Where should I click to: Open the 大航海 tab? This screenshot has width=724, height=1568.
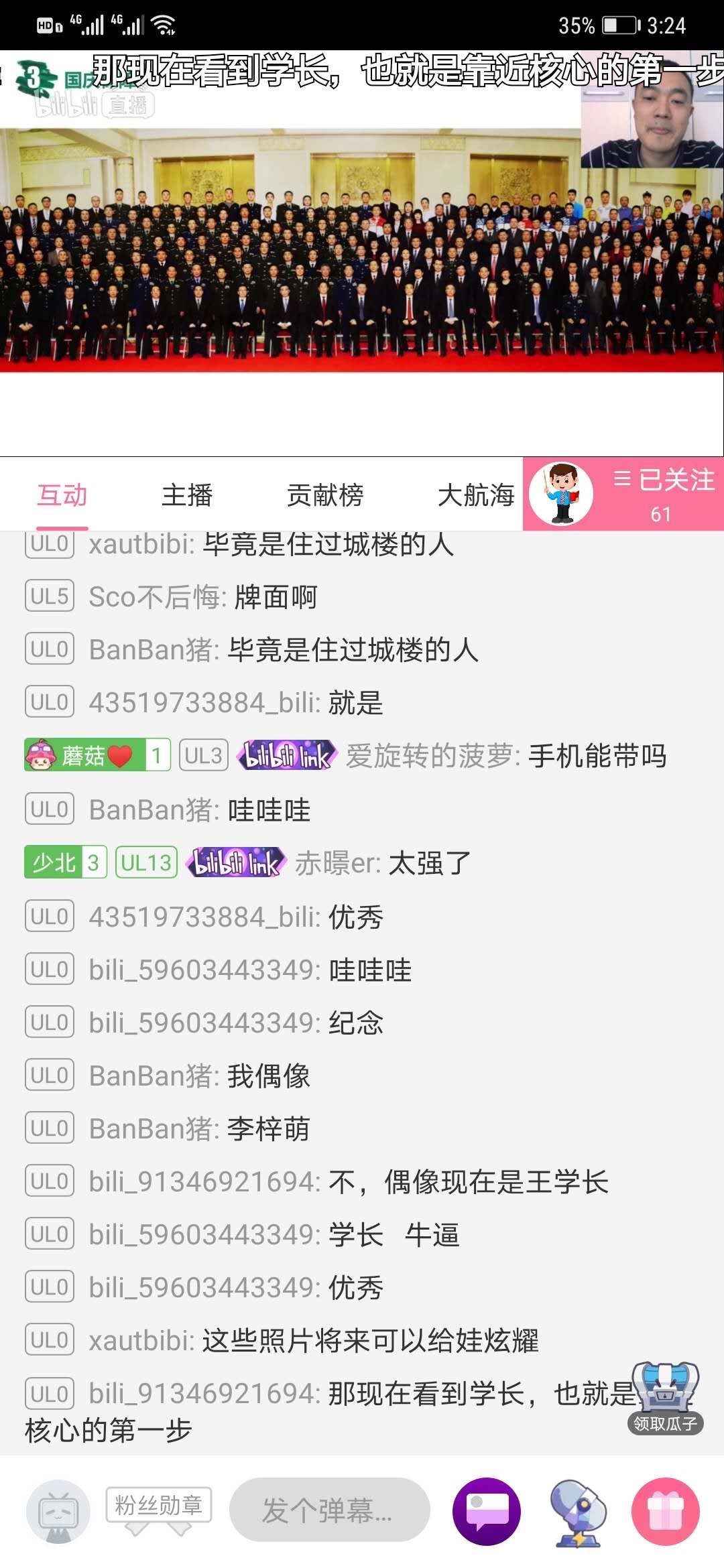pos(476,496)
